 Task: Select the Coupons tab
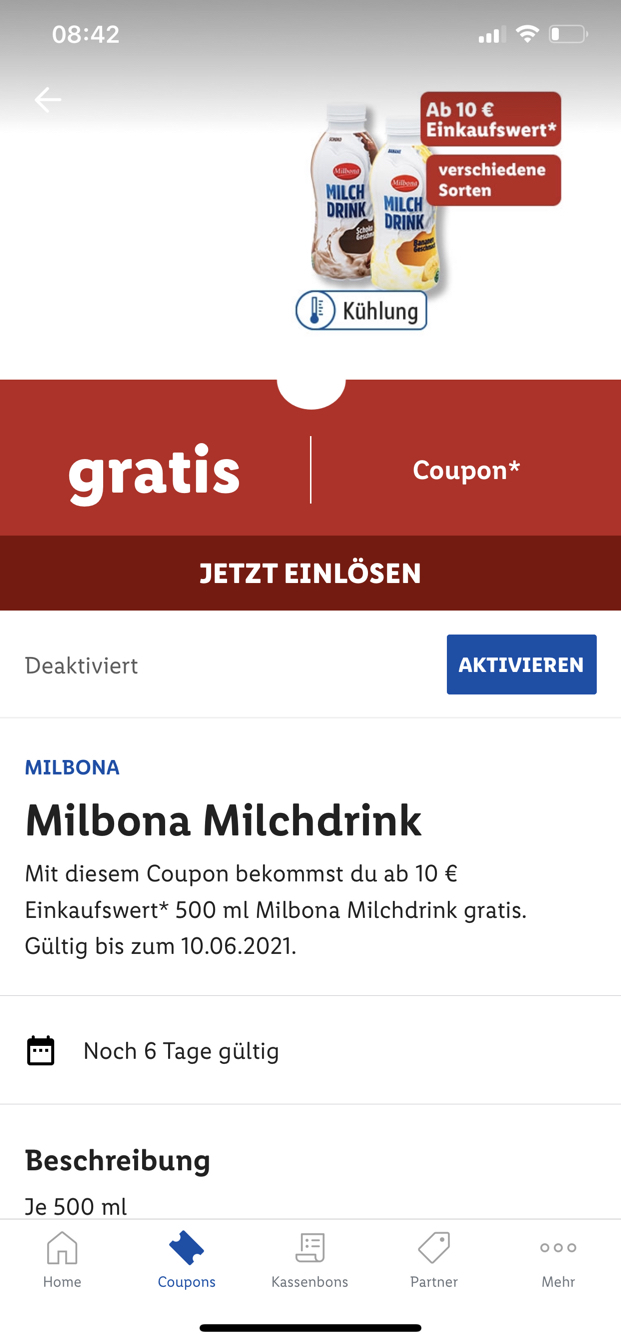tap(186, 1259)
